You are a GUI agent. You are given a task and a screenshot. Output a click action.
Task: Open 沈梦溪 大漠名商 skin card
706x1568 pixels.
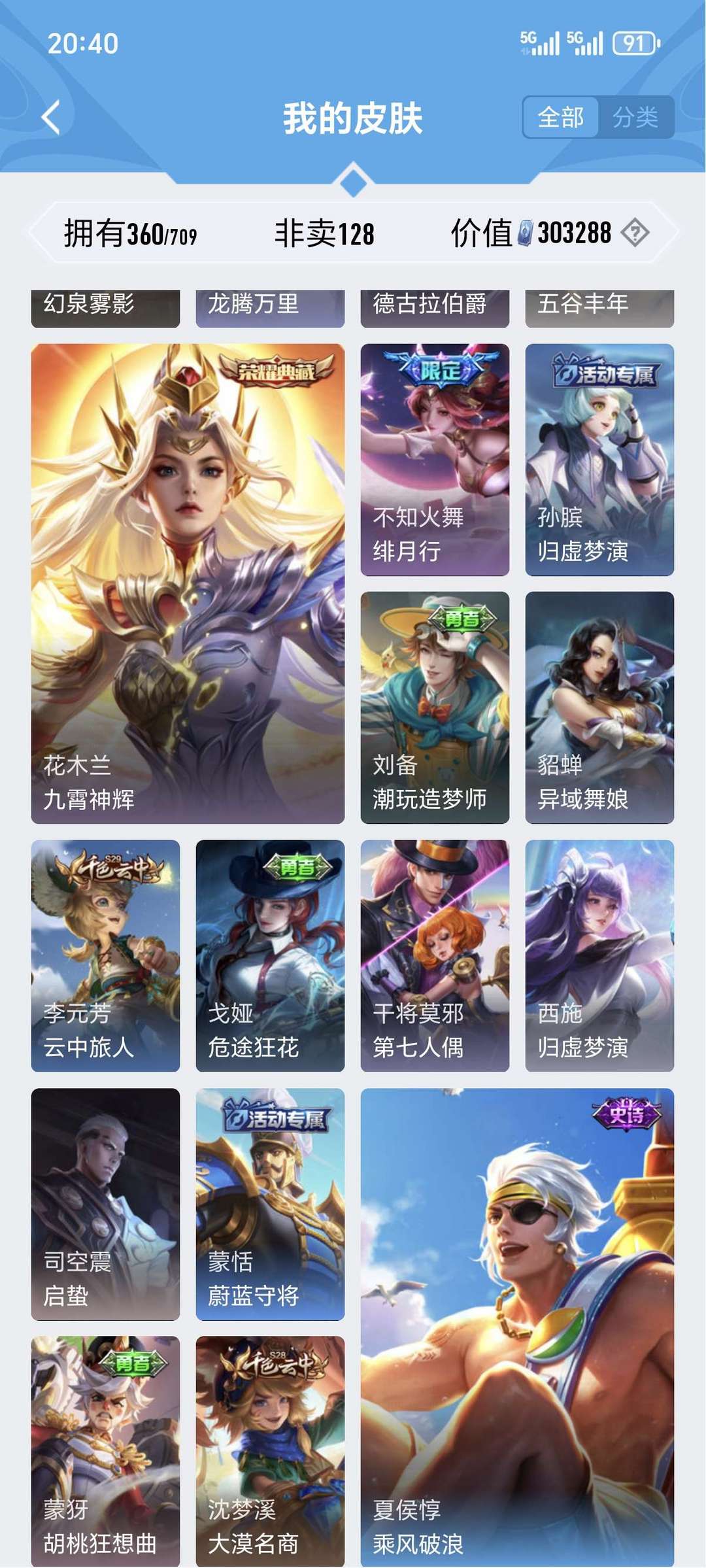[x=270, y=1452]
